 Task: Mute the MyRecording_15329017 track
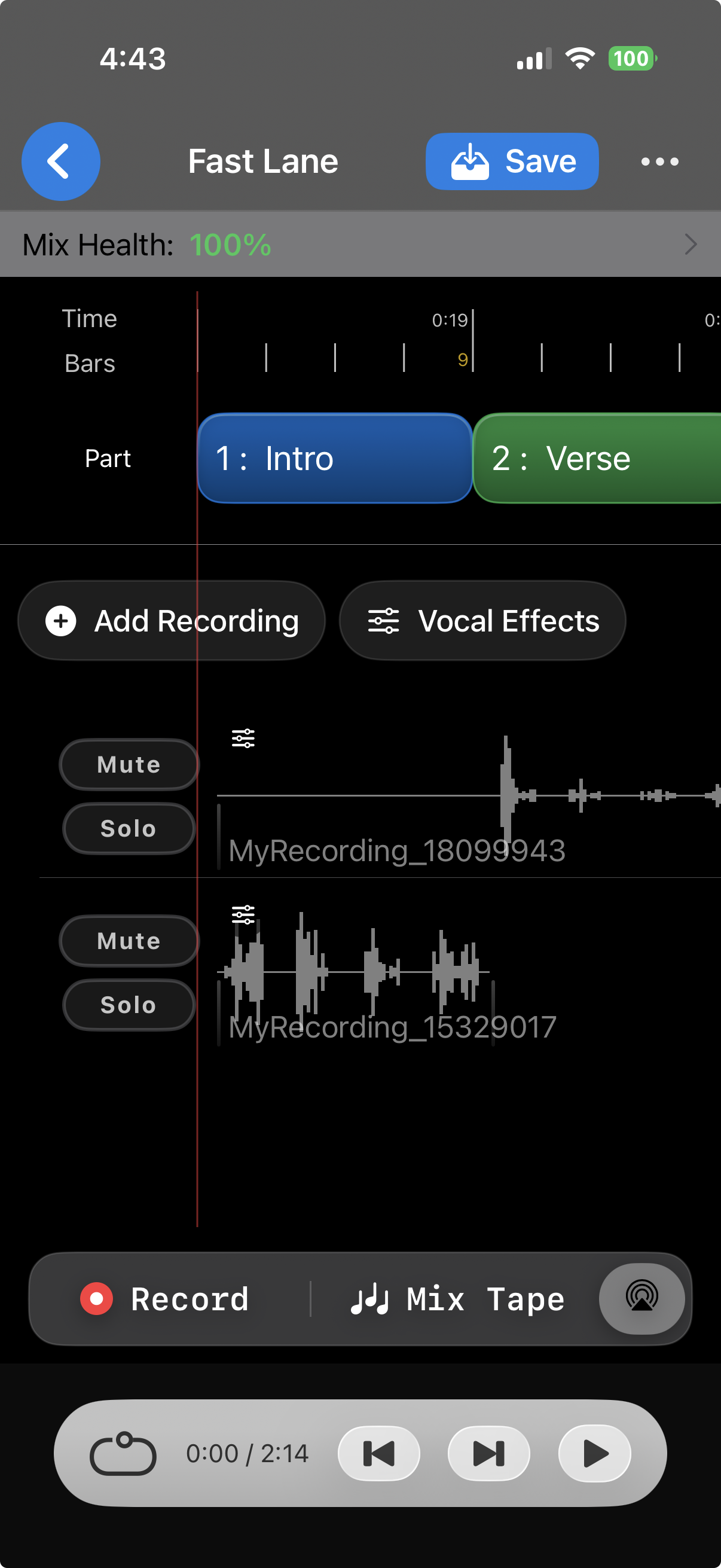pyautogui.click(x=129, y=941)
